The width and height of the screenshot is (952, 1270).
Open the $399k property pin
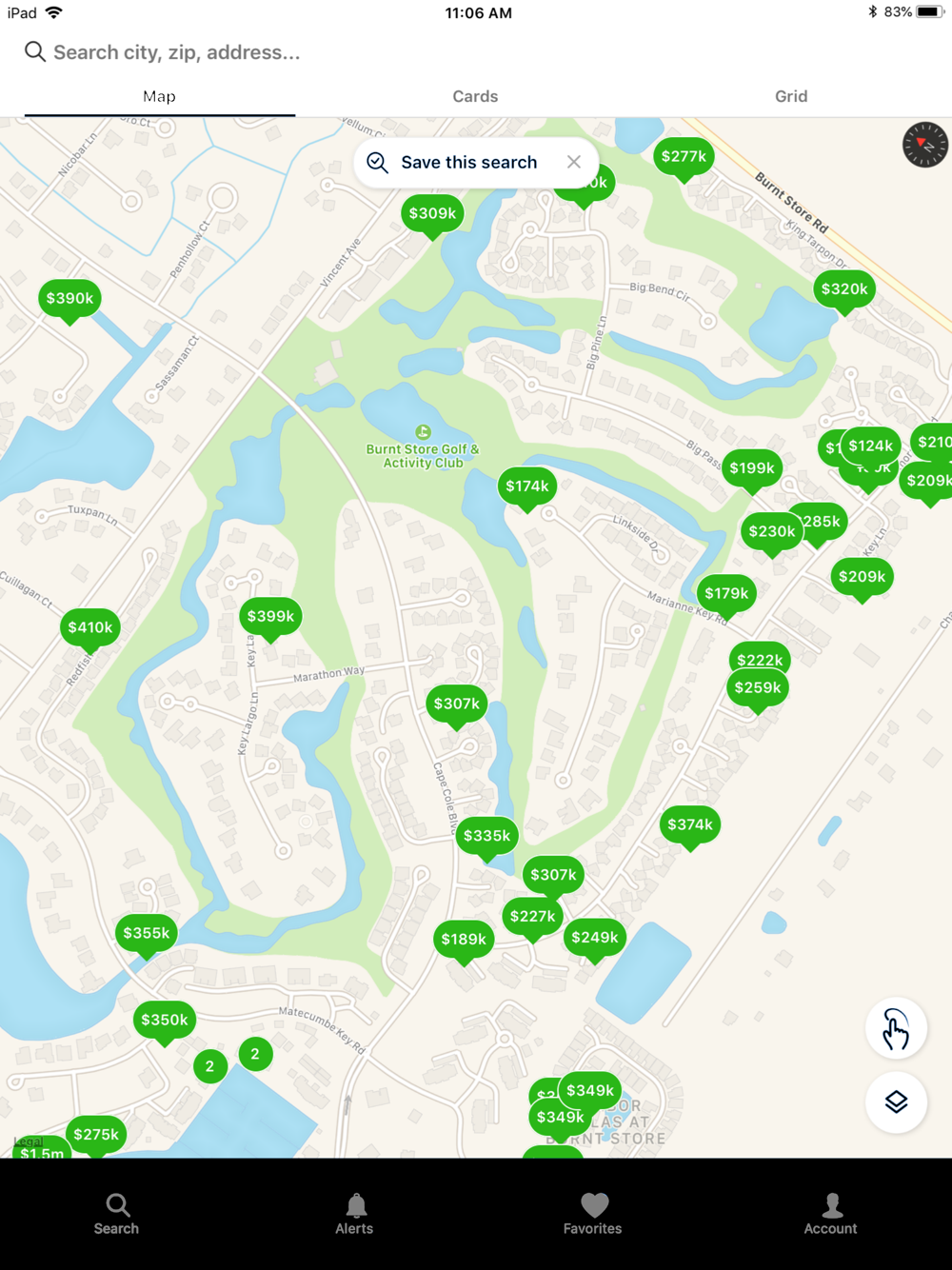[x=270, y=617]
